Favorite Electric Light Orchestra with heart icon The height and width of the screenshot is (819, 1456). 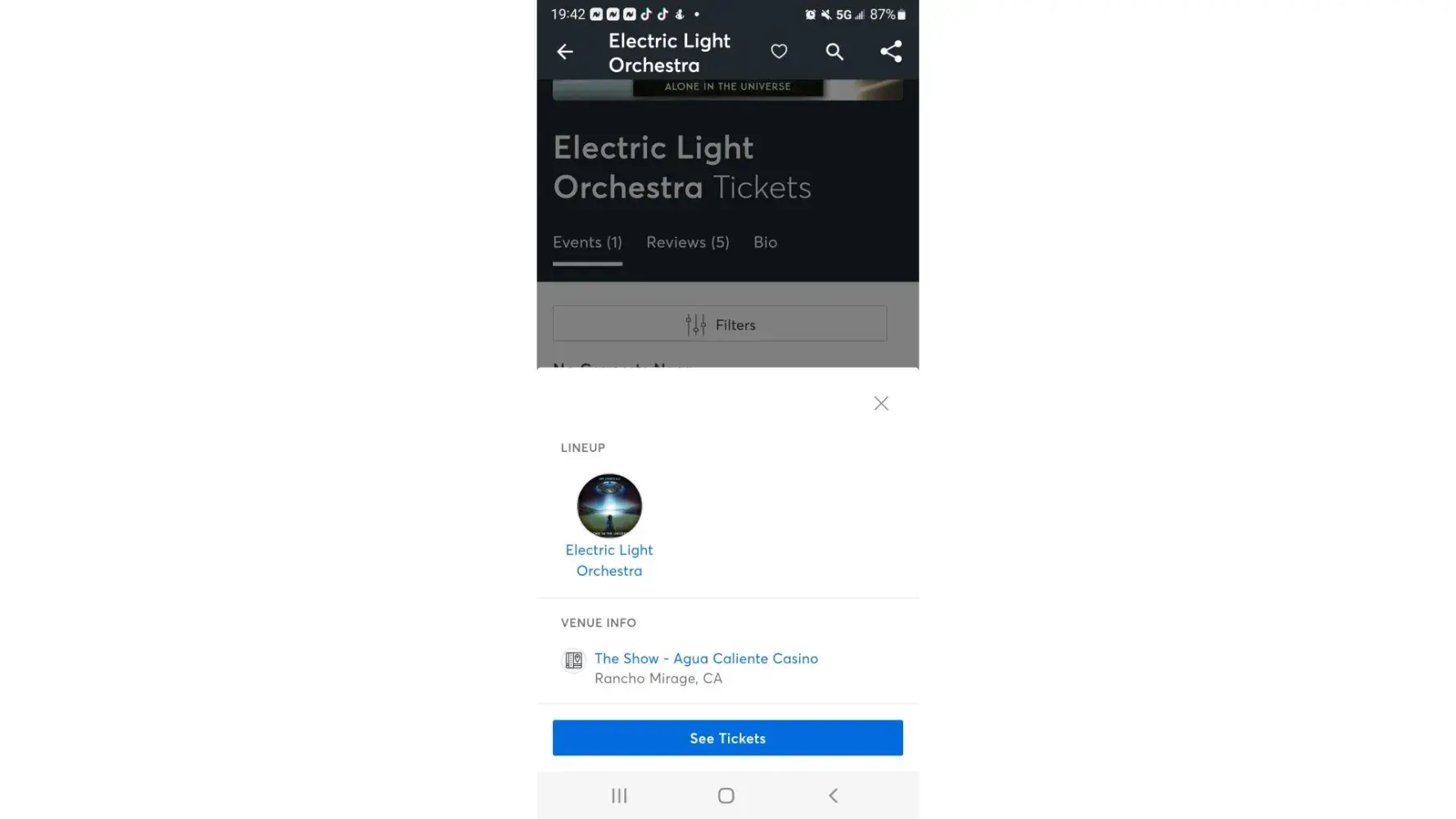click(x=779, y=52)
